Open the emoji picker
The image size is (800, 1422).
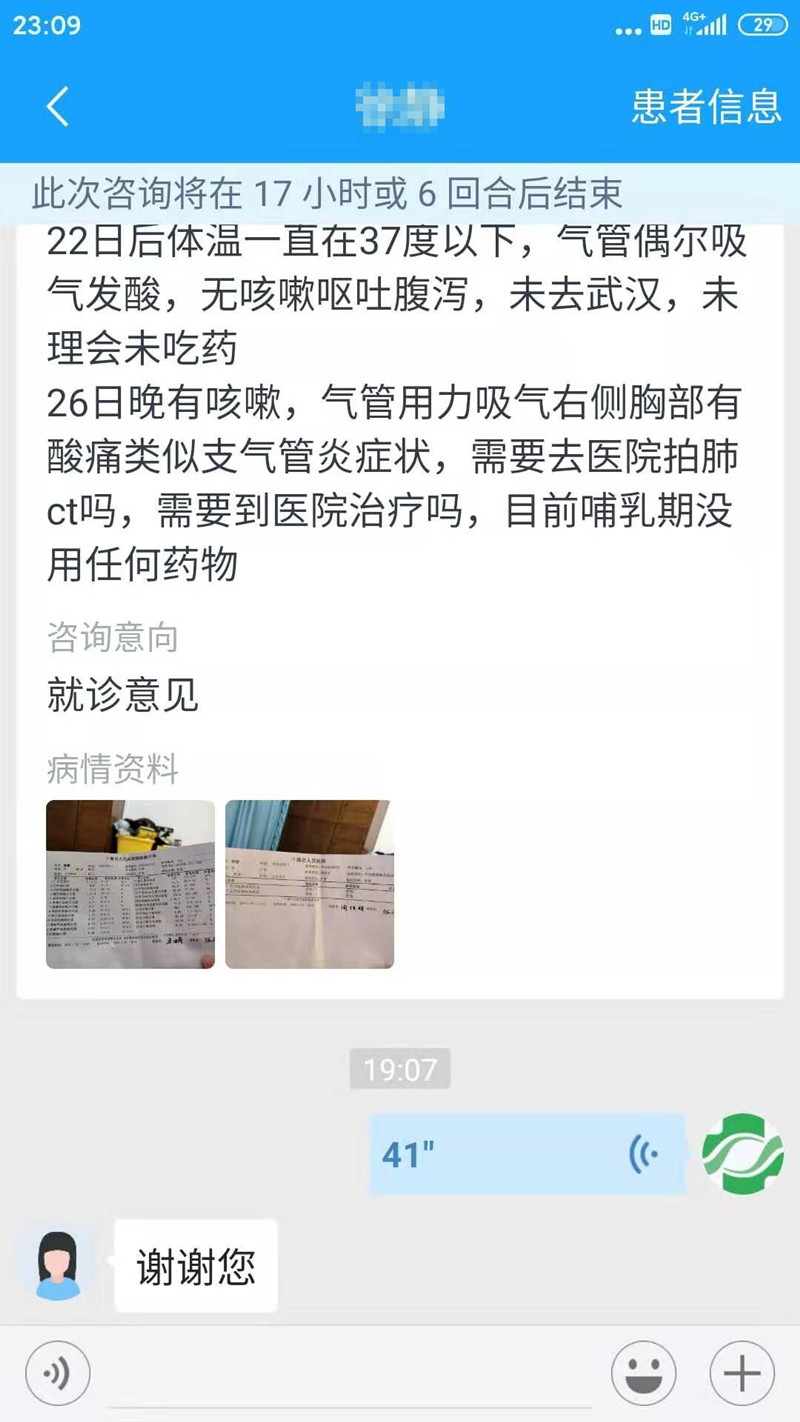click(x=643, y=1373)
